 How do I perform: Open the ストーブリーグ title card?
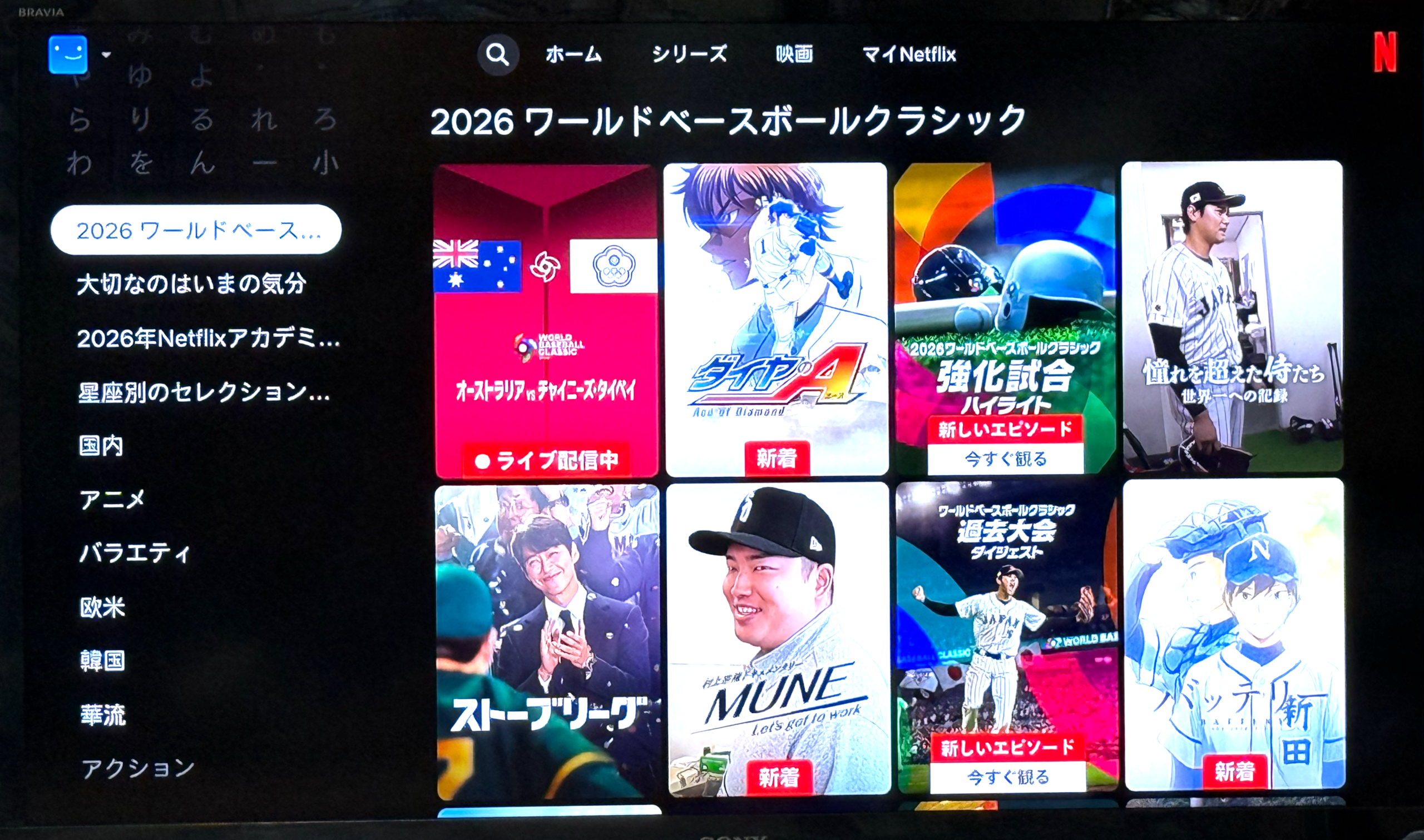pyautogui.click(x=548, y=642)
